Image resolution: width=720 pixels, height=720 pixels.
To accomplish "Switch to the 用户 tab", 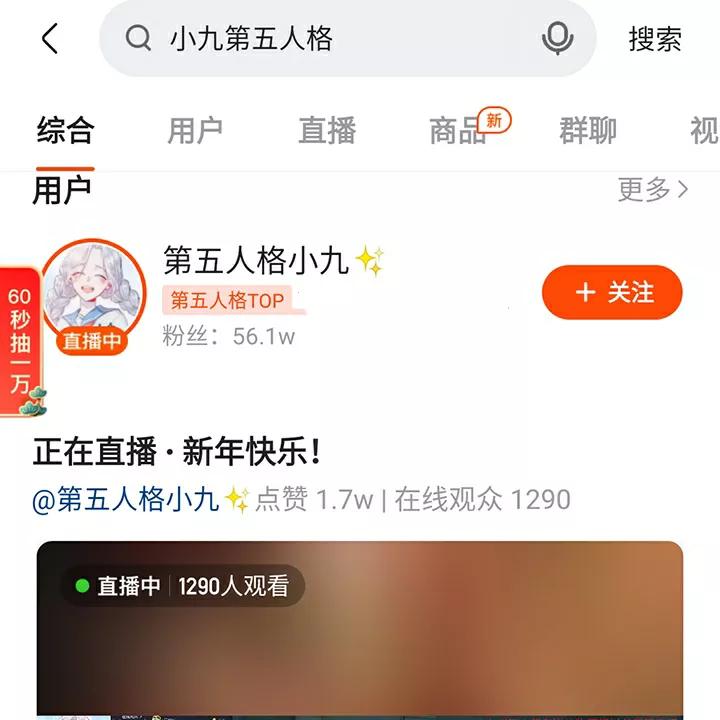I will [x=195, y=131].
